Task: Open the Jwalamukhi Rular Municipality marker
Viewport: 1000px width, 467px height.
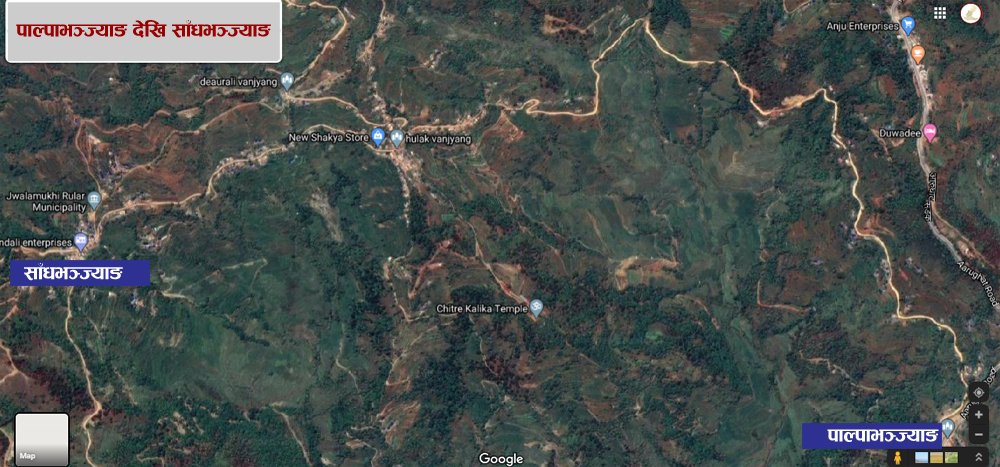Action: point(93,199)
